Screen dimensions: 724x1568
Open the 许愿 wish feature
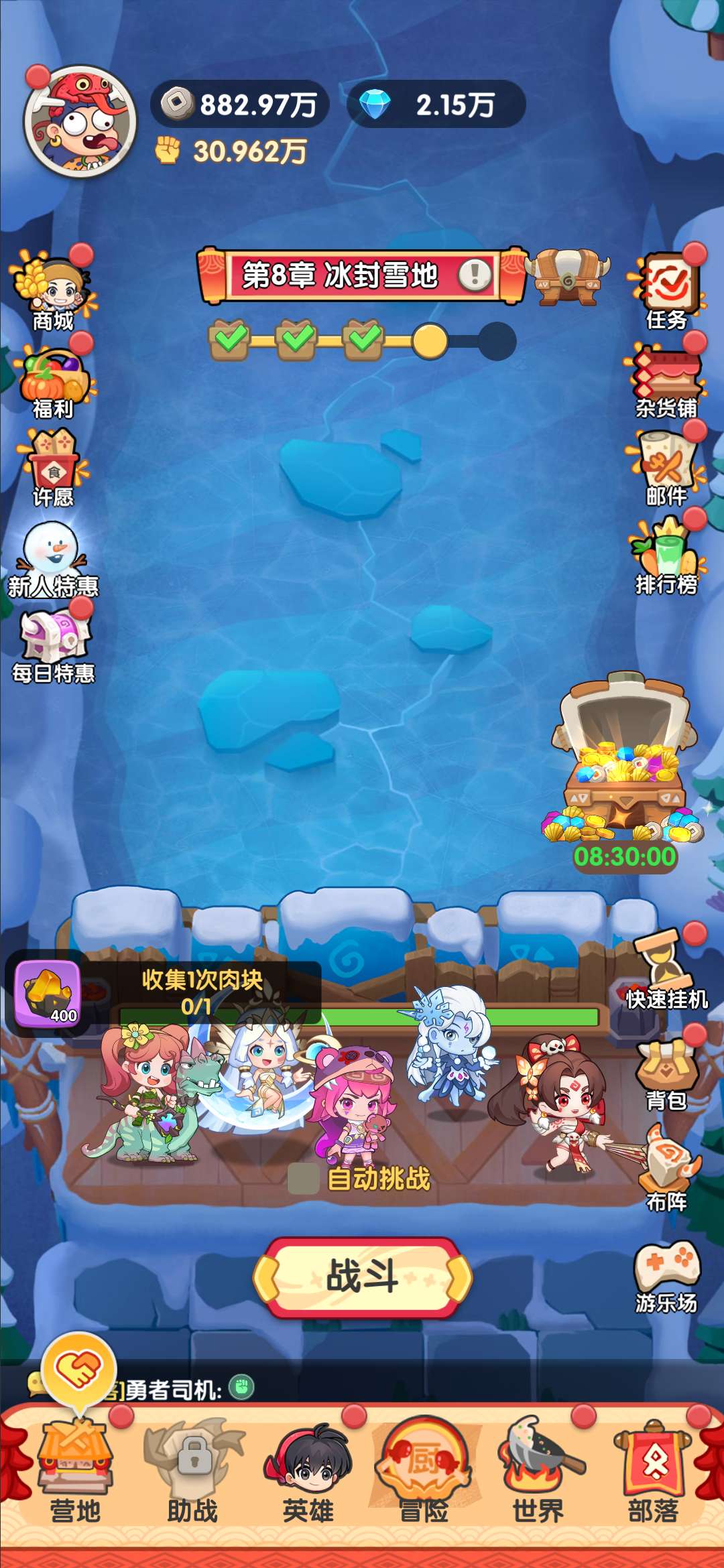click(53, 467)
